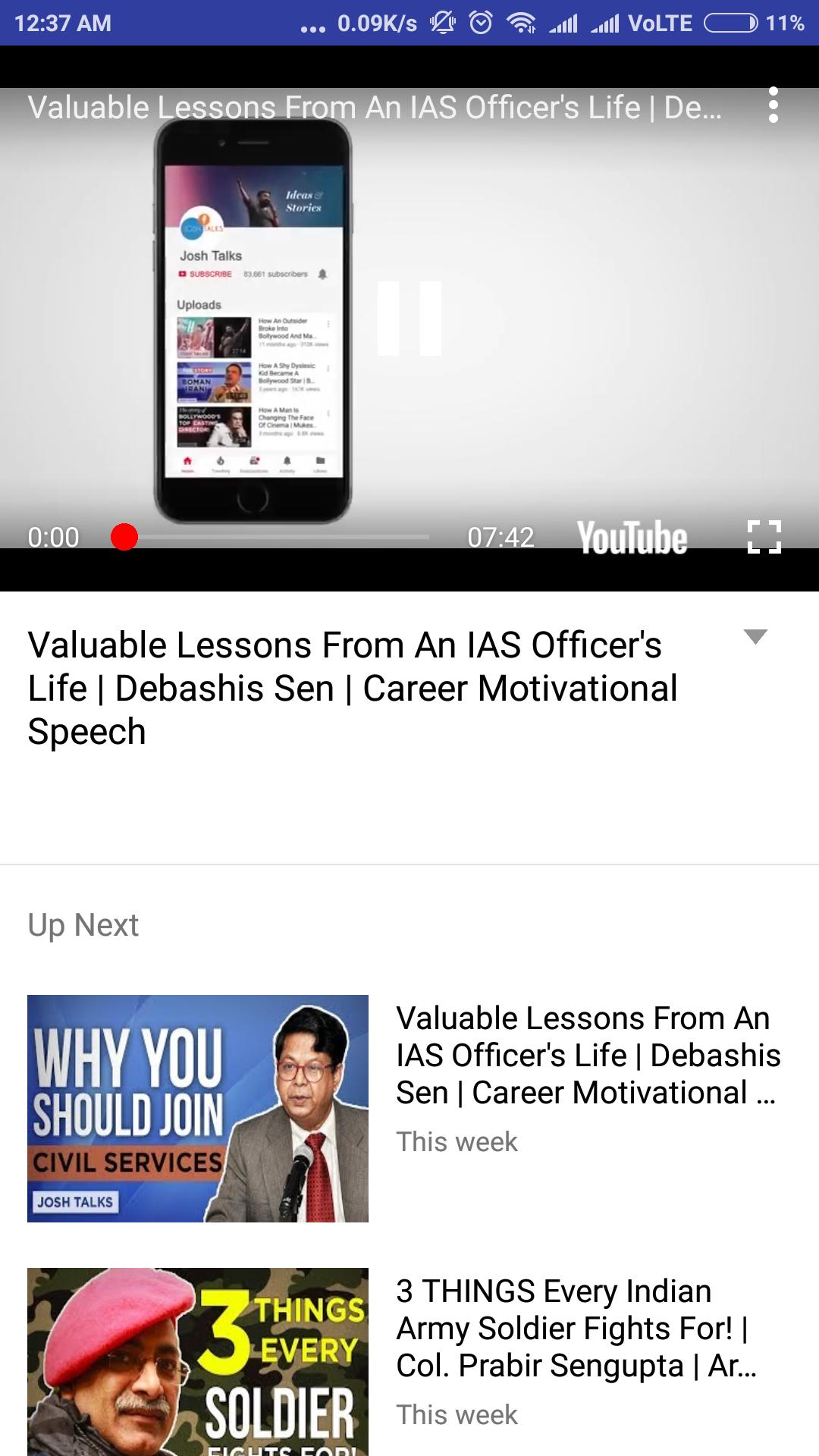Open the video overflow menu
This screenshot has height=1456, width=819.
(x=773, y=105)
